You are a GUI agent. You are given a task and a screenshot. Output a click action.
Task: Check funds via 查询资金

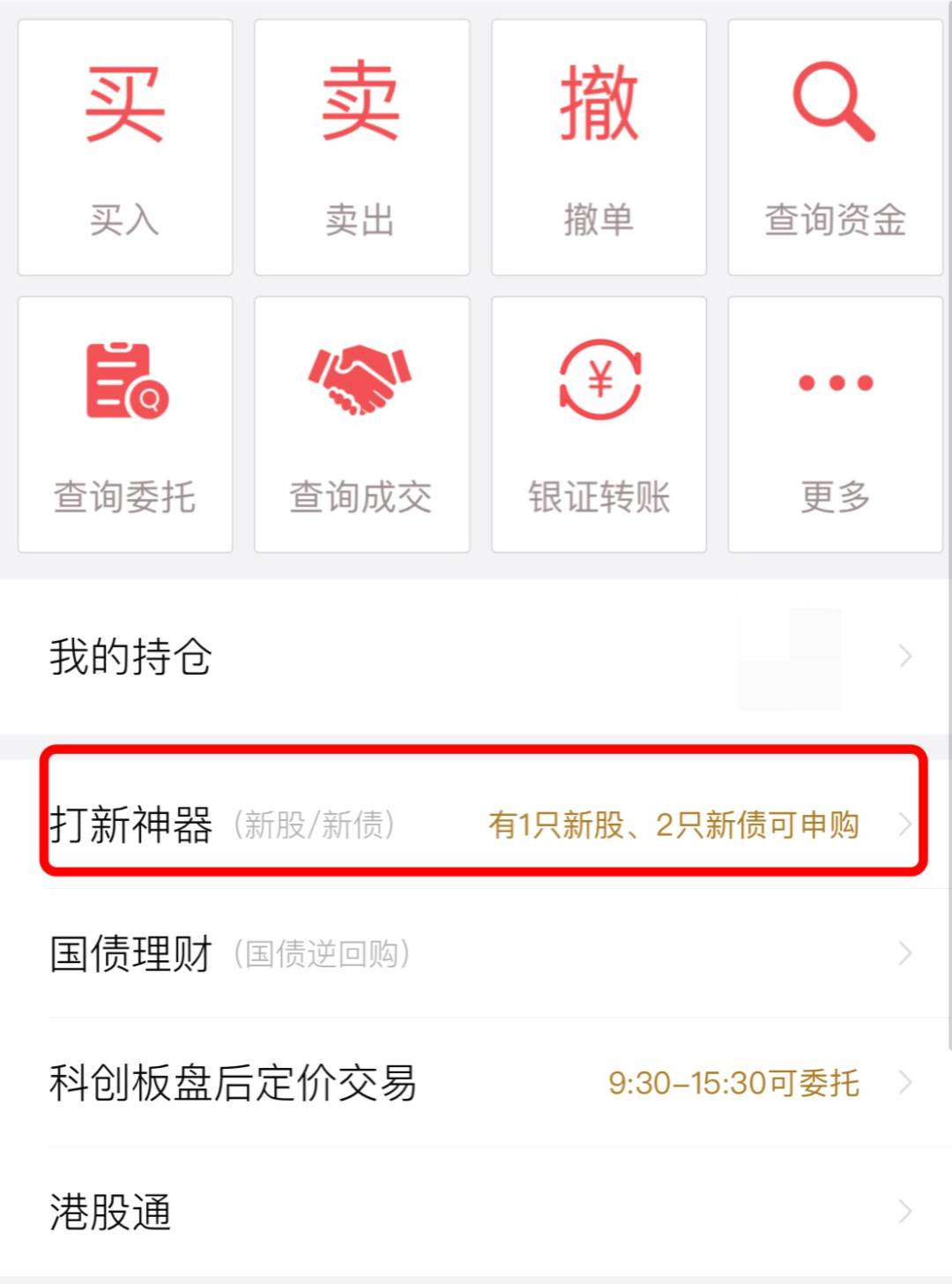tap(835, 147)
